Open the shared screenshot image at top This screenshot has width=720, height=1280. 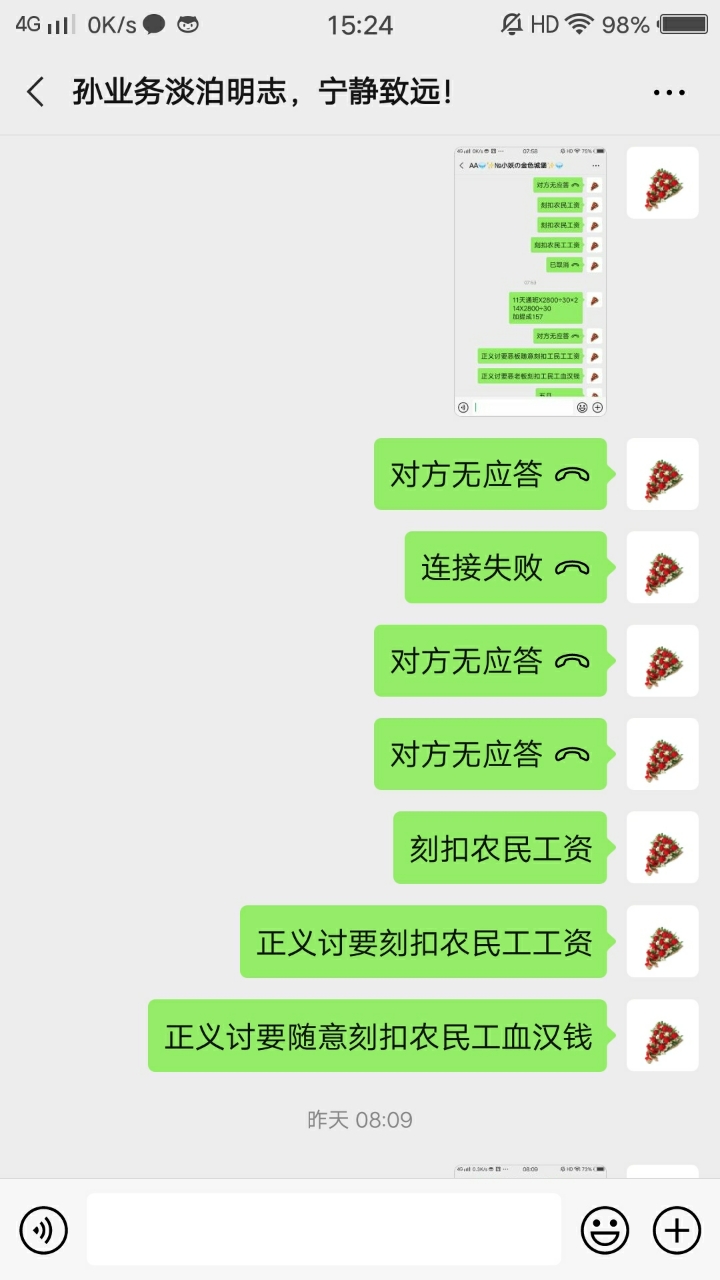coord(530,281)
